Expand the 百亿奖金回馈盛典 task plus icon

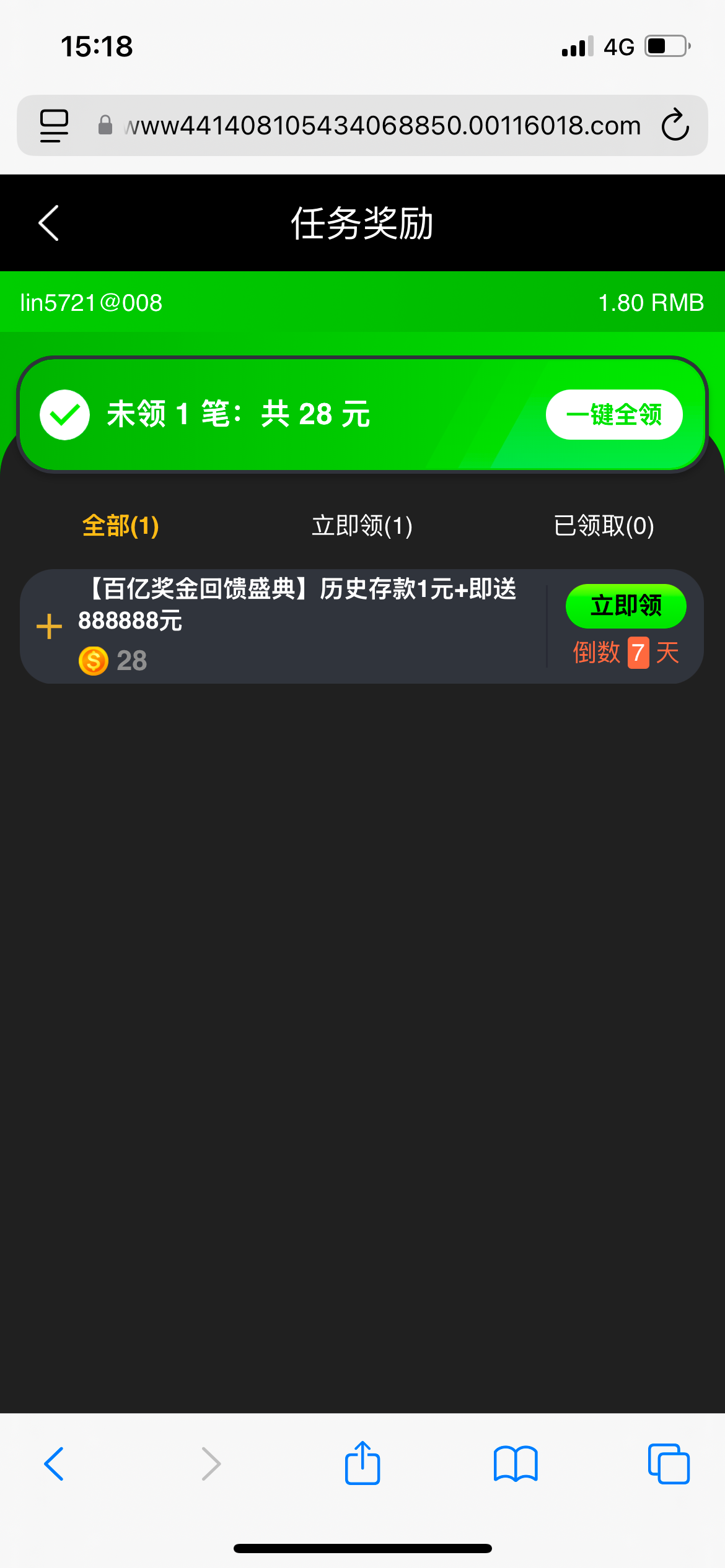coord(50,627)
